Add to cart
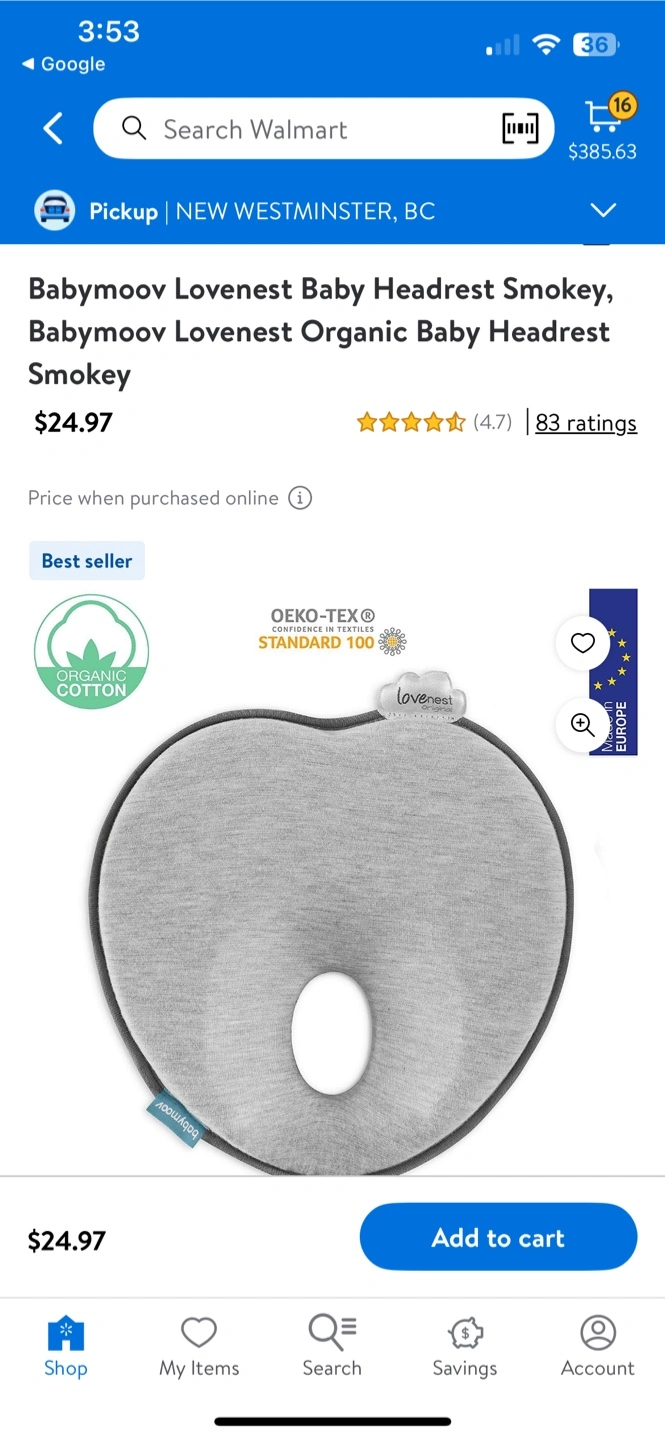The height and width of the screenshot is (1440, 665). coord(498,1238)
